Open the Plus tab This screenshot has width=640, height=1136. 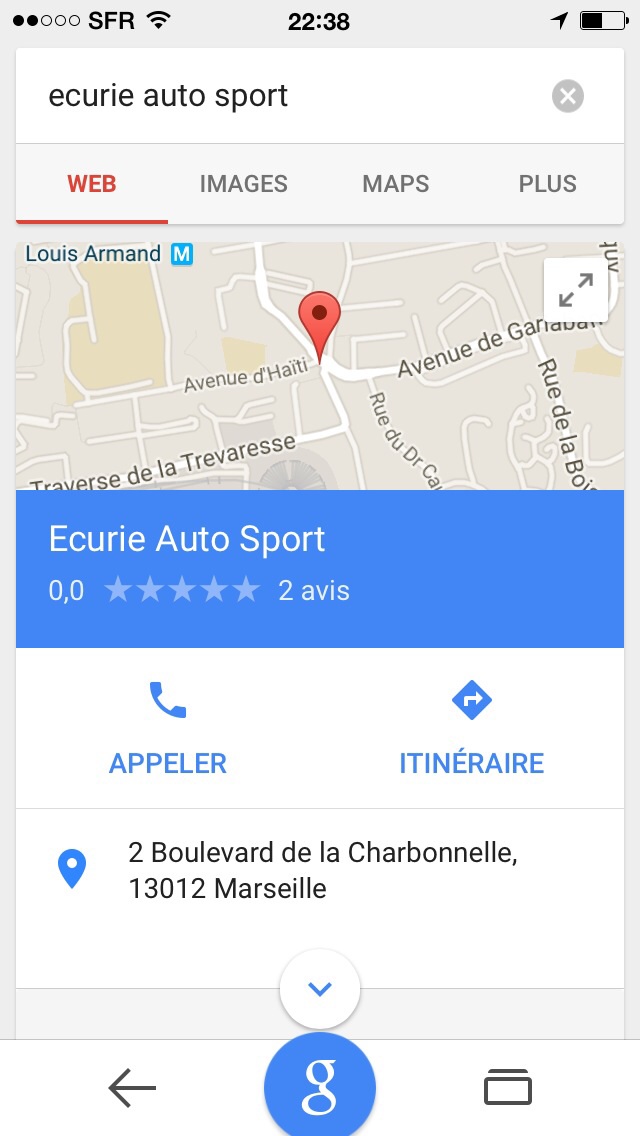(x=548, y=184)
